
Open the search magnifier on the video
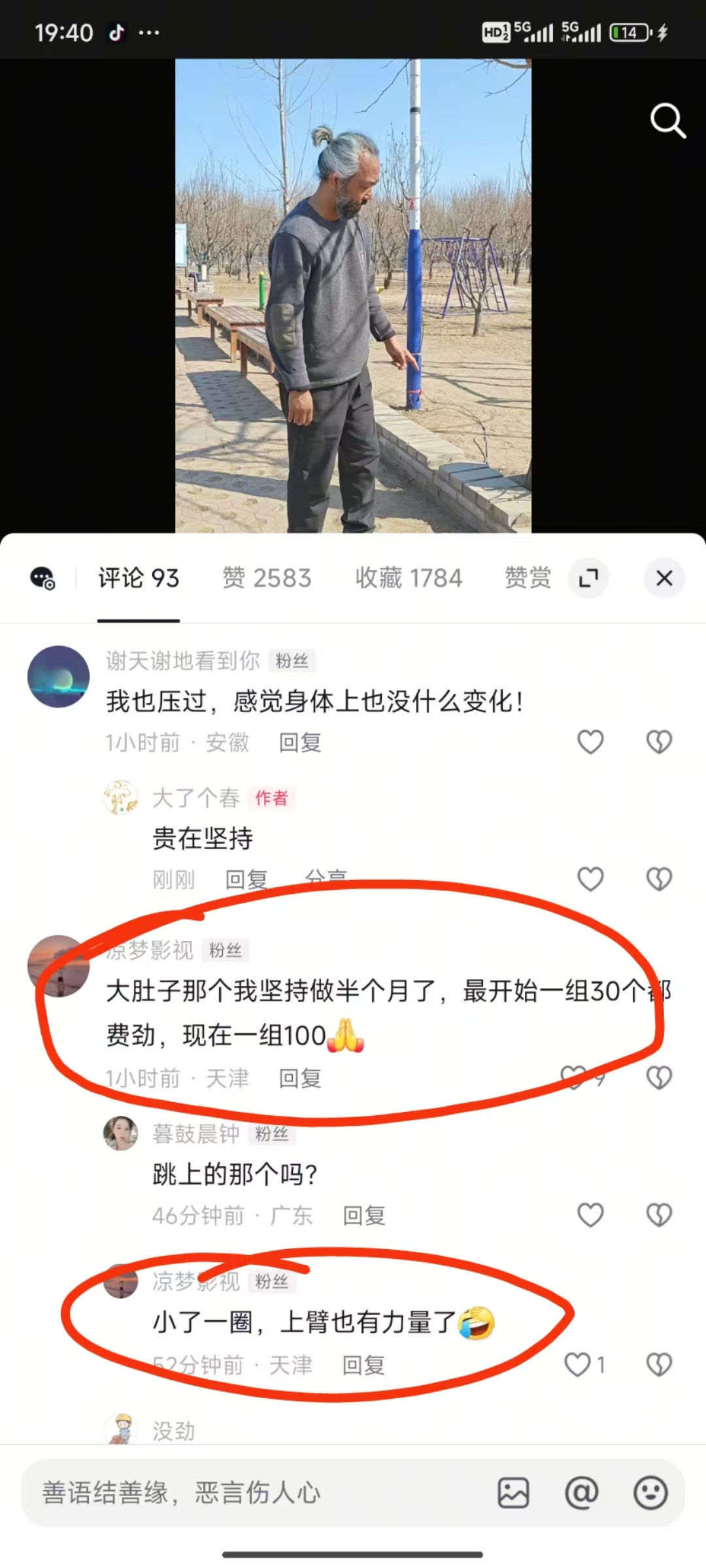coord(667,121)
